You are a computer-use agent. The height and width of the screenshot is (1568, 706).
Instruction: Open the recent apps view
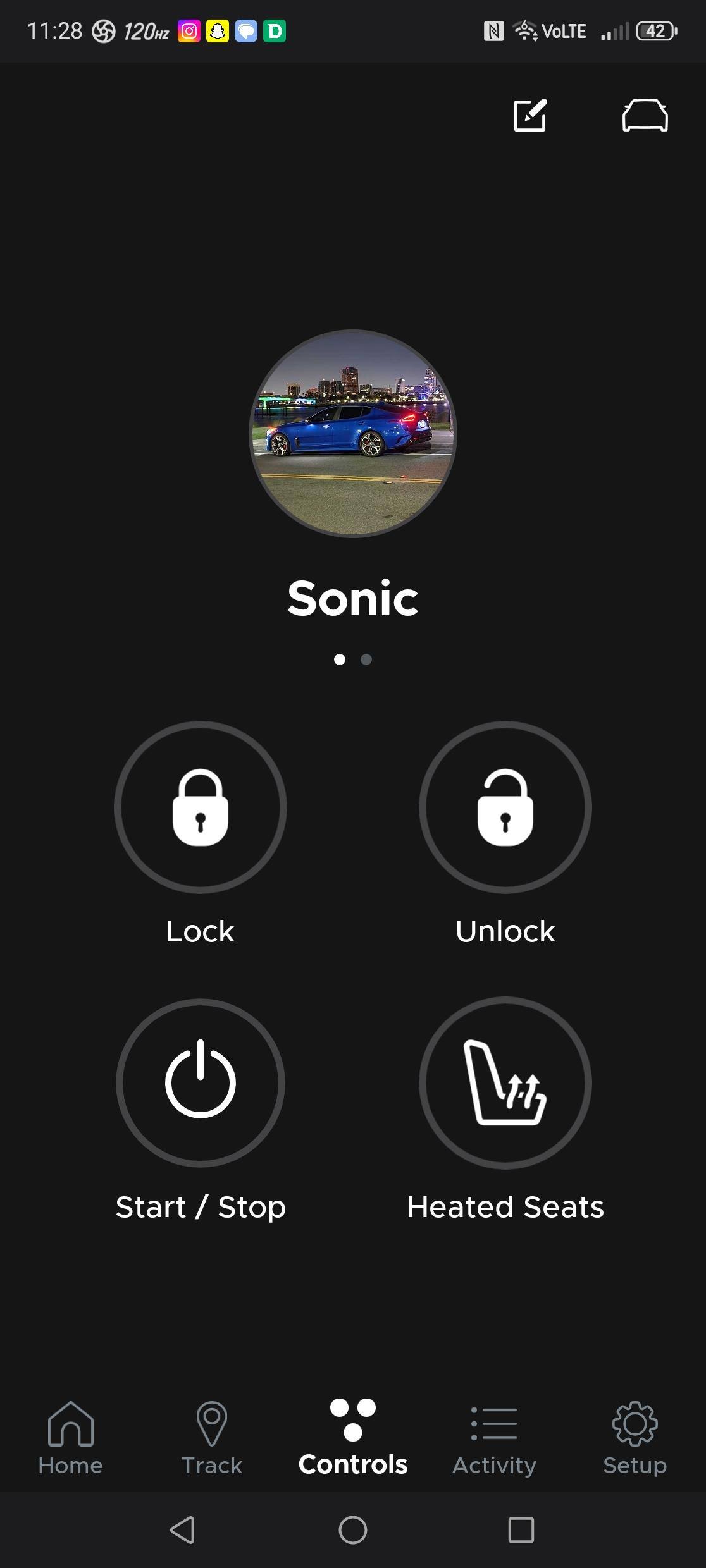click(521, 1530)
